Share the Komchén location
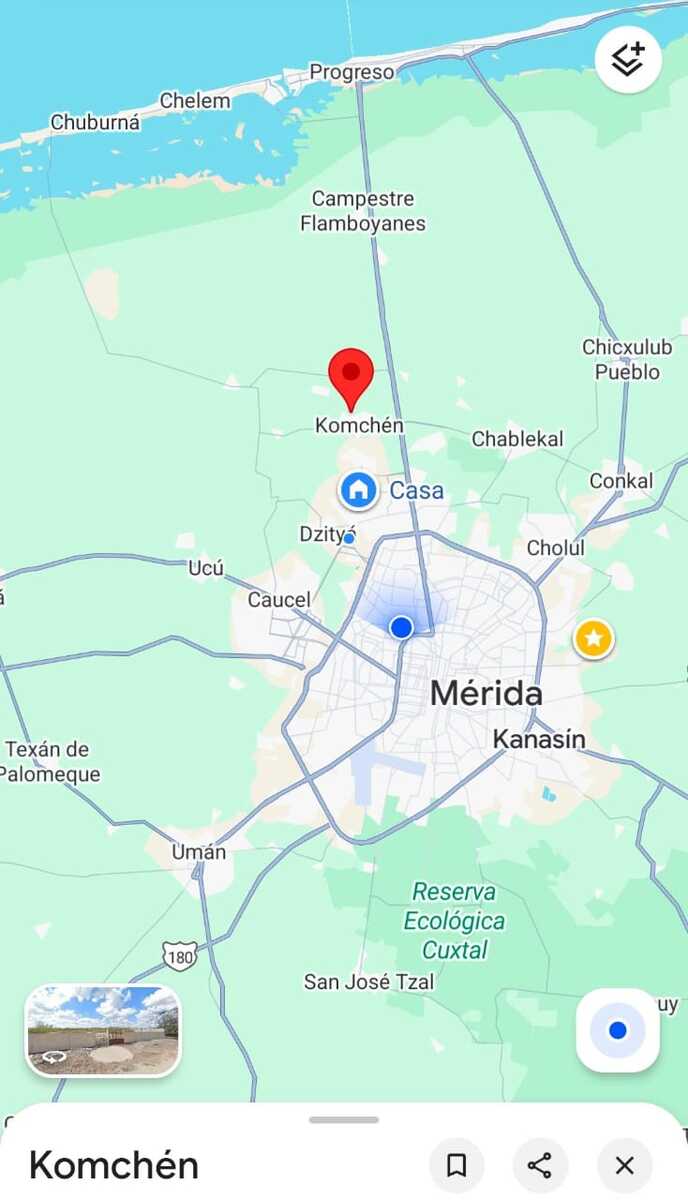The height and width of the screenshot is (1200, 688). (540, 1165)
